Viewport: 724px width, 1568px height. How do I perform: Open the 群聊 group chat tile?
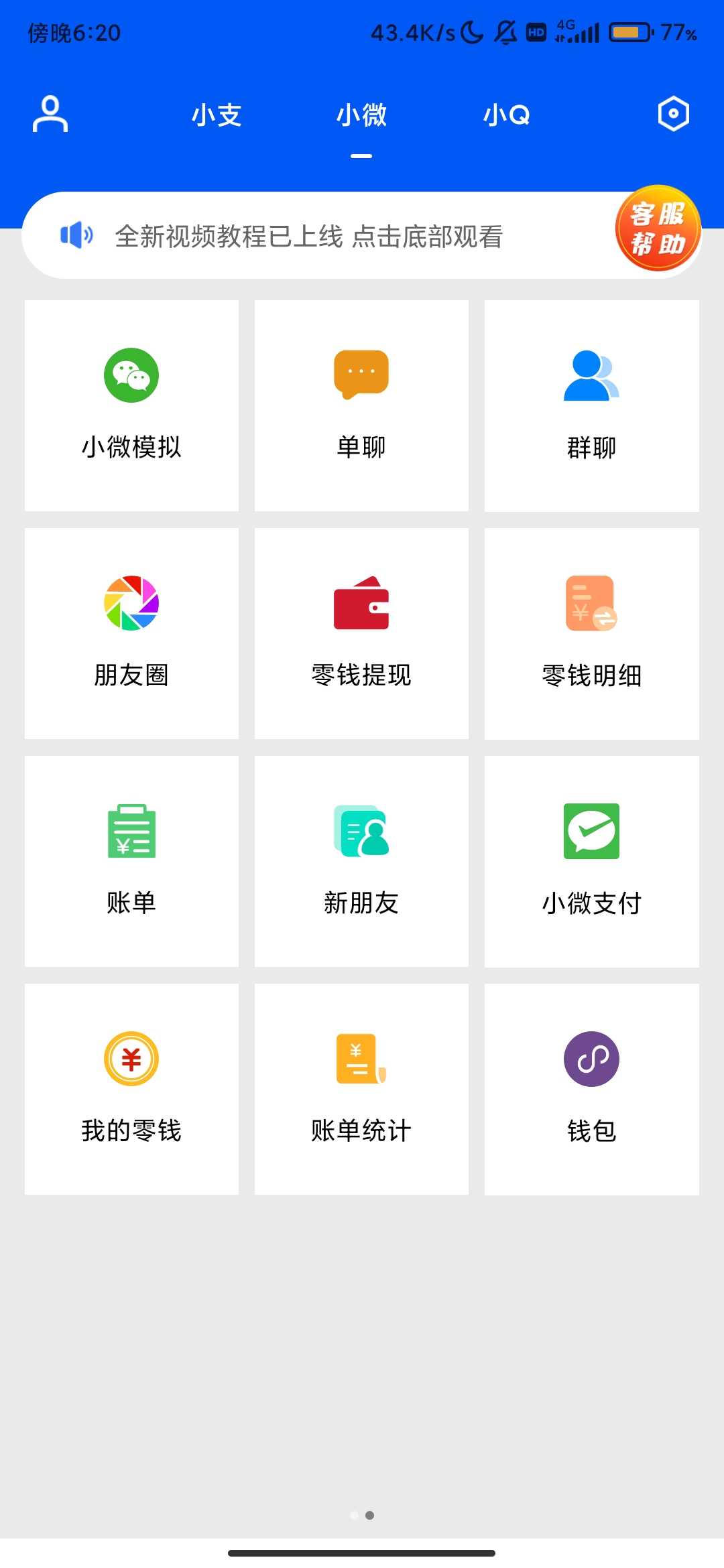point(591,405)
